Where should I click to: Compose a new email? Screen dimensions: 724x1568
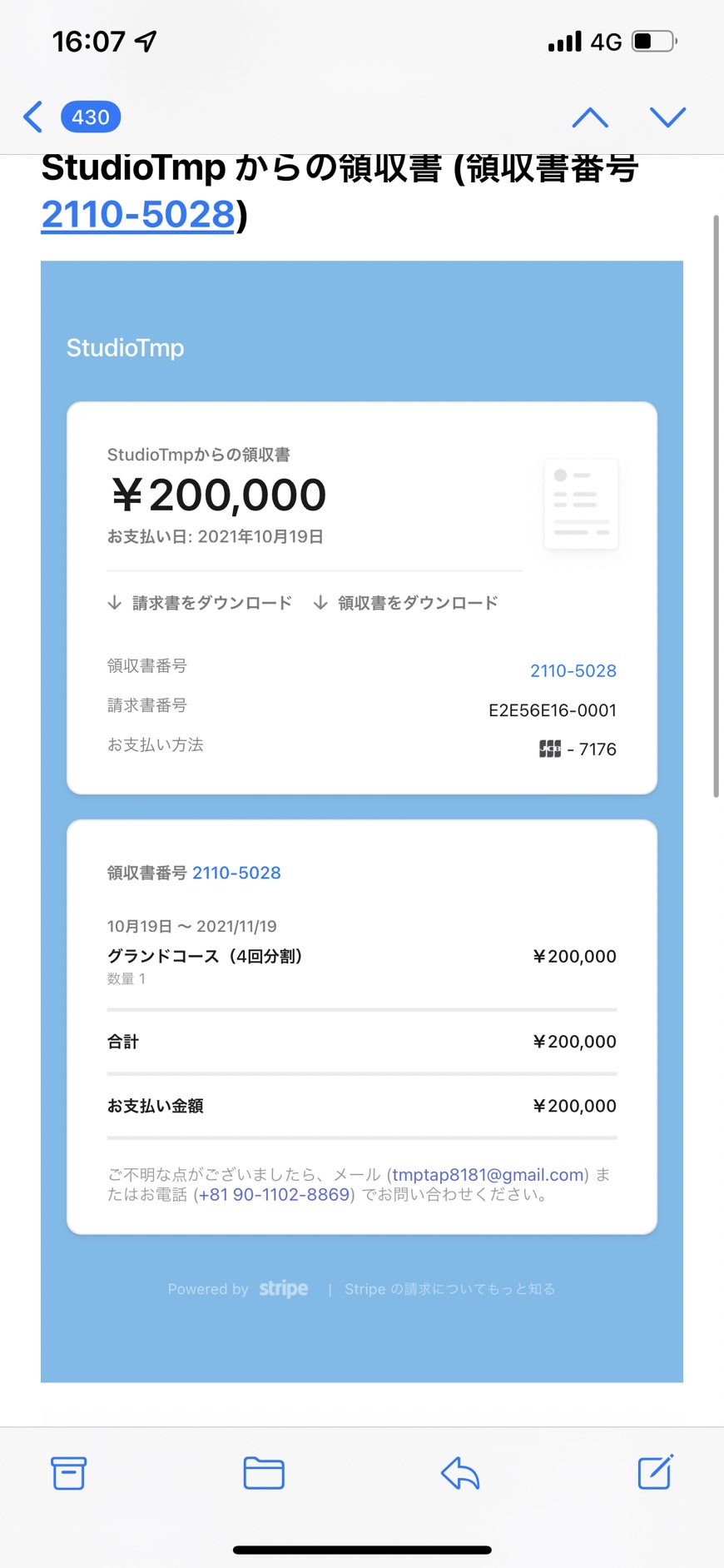(x=656, y=1471)
